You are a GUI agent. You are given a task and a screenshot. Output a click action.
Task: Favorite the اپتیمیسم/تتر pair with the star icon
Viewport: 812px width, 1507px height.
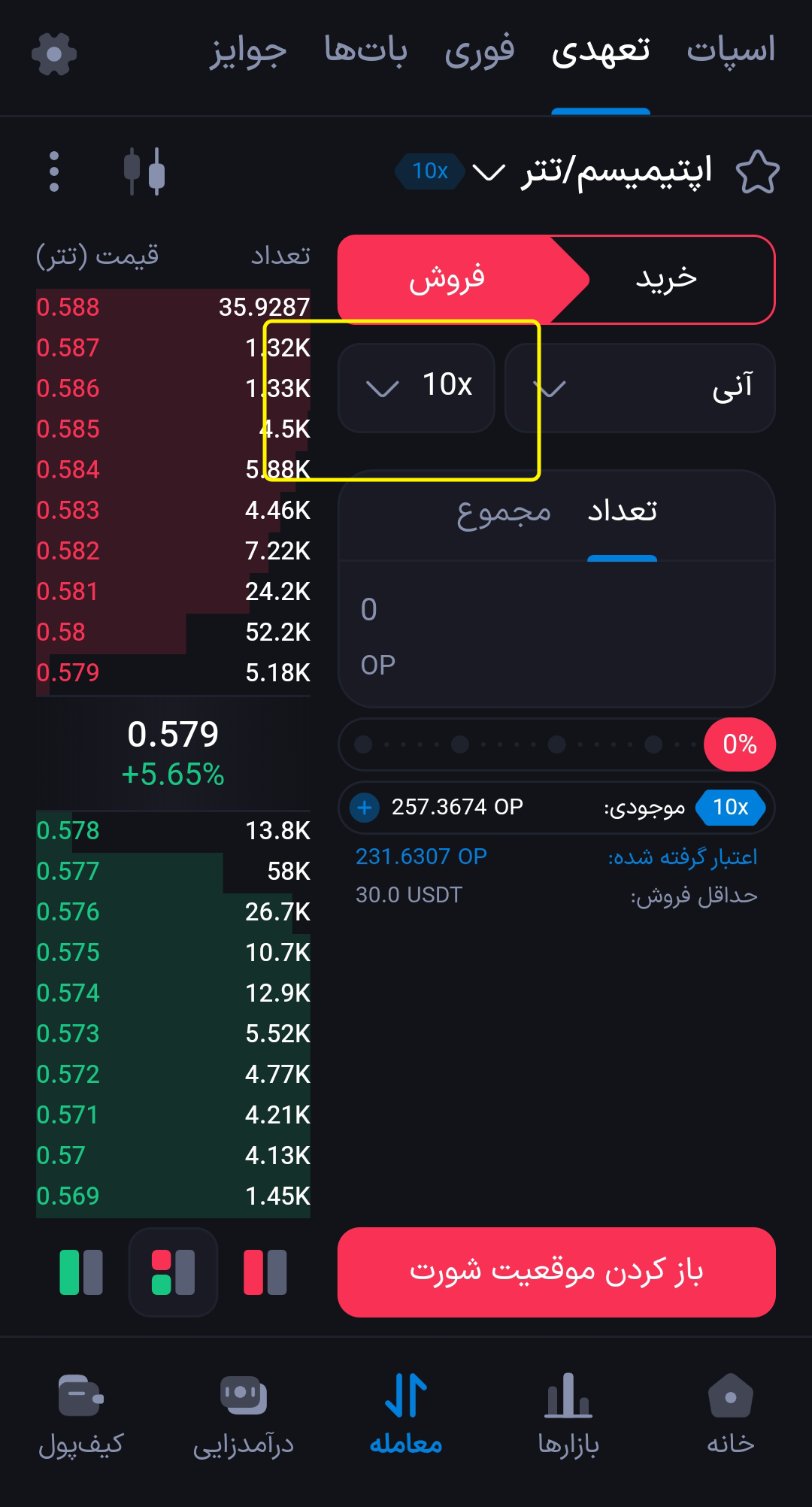coord(757,171)
